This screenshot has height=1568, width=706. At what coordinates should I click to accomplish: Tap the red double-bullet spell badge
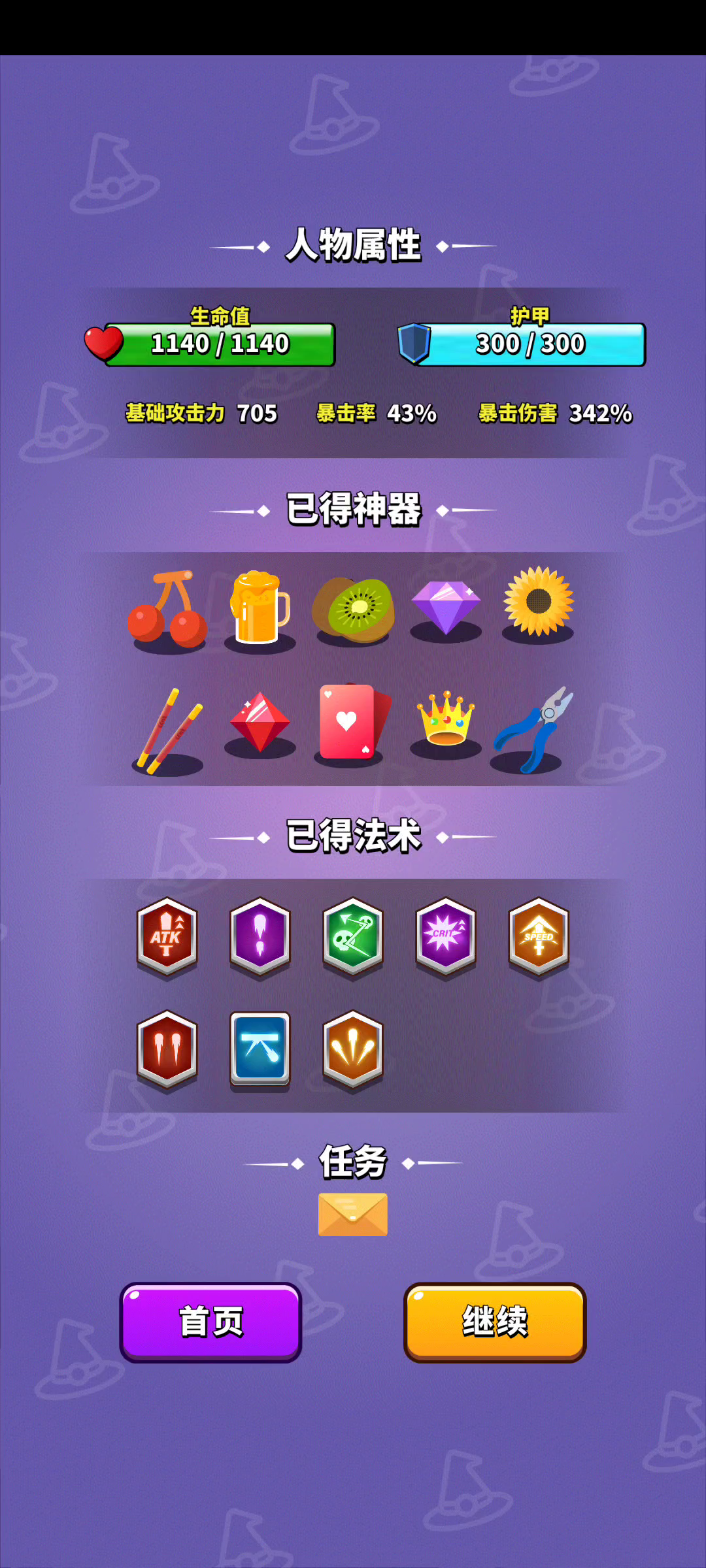(167, 1049)
